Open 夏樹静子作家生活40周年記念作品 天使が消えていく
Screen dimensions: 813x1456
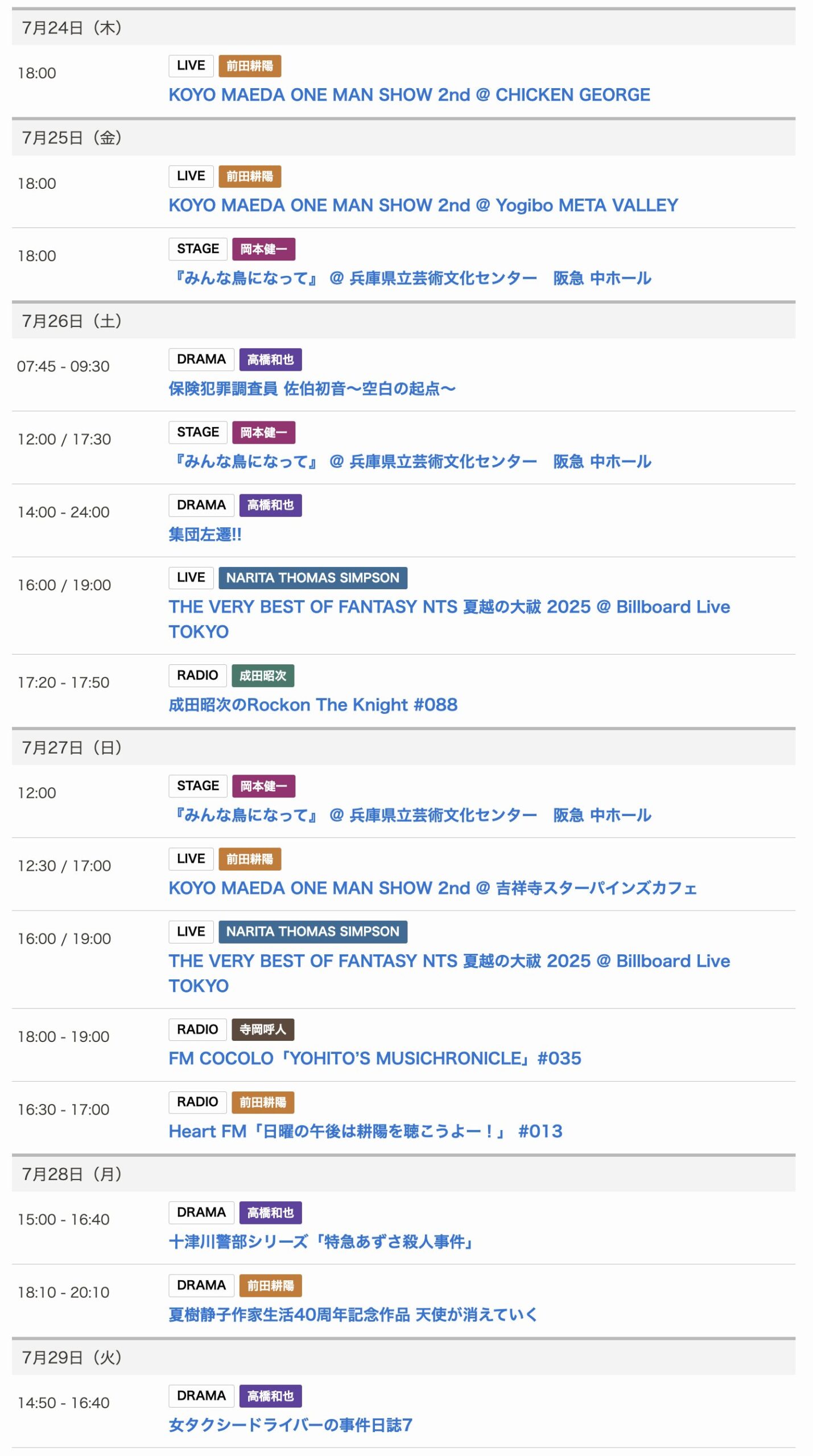352,1314
